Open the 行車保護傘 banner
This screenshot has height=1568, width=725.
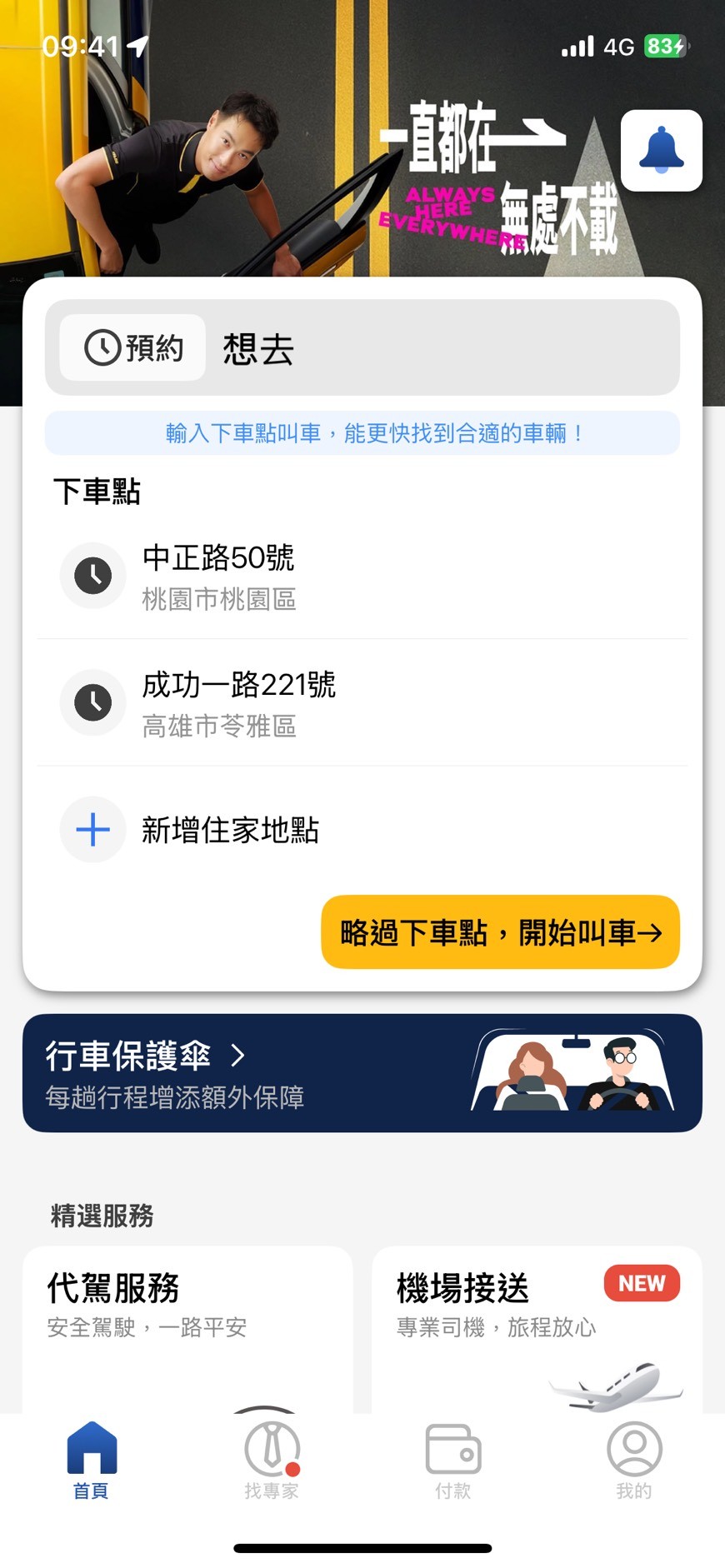pyautogui.click(x=362, y=1073)
